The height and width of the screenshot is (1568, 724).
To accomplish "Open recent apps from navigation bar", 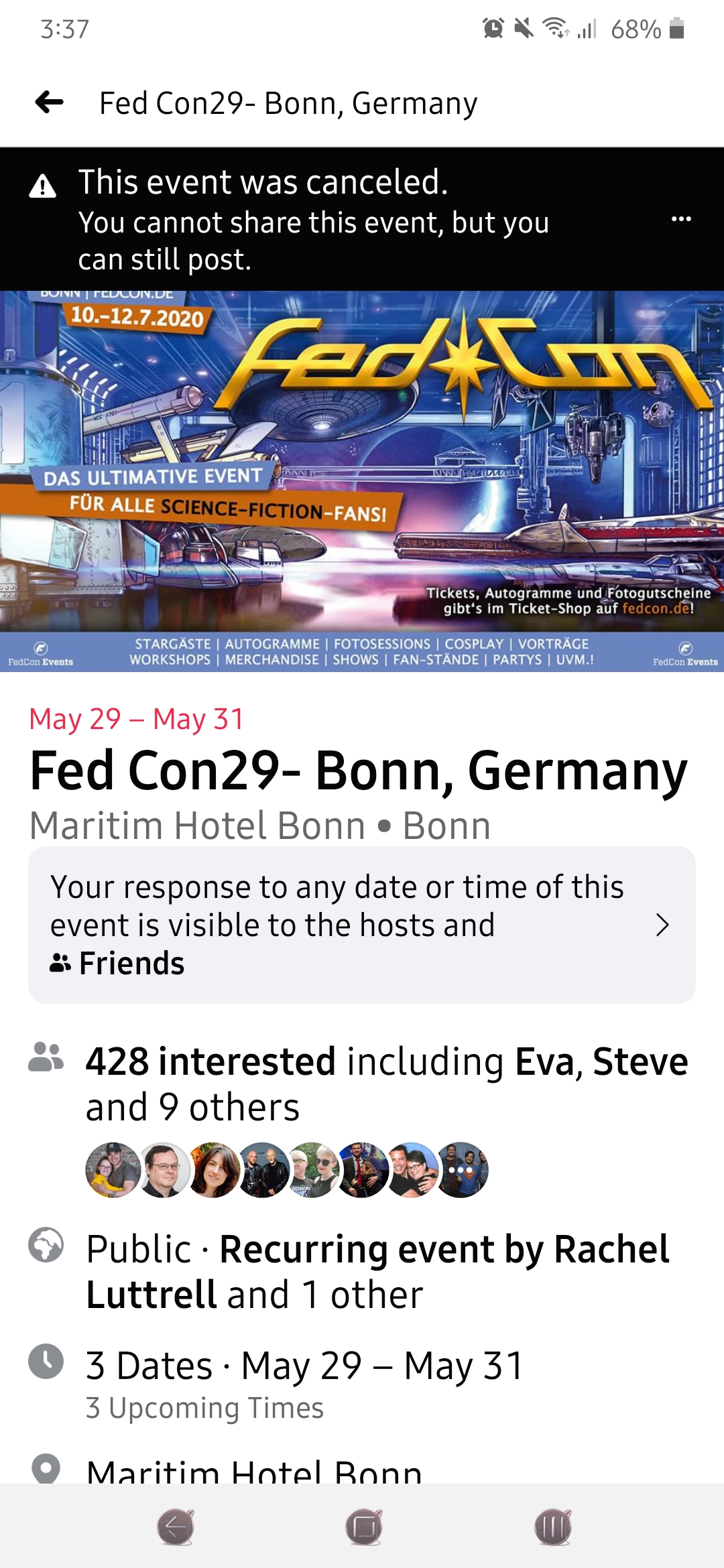I will 553,1527.
